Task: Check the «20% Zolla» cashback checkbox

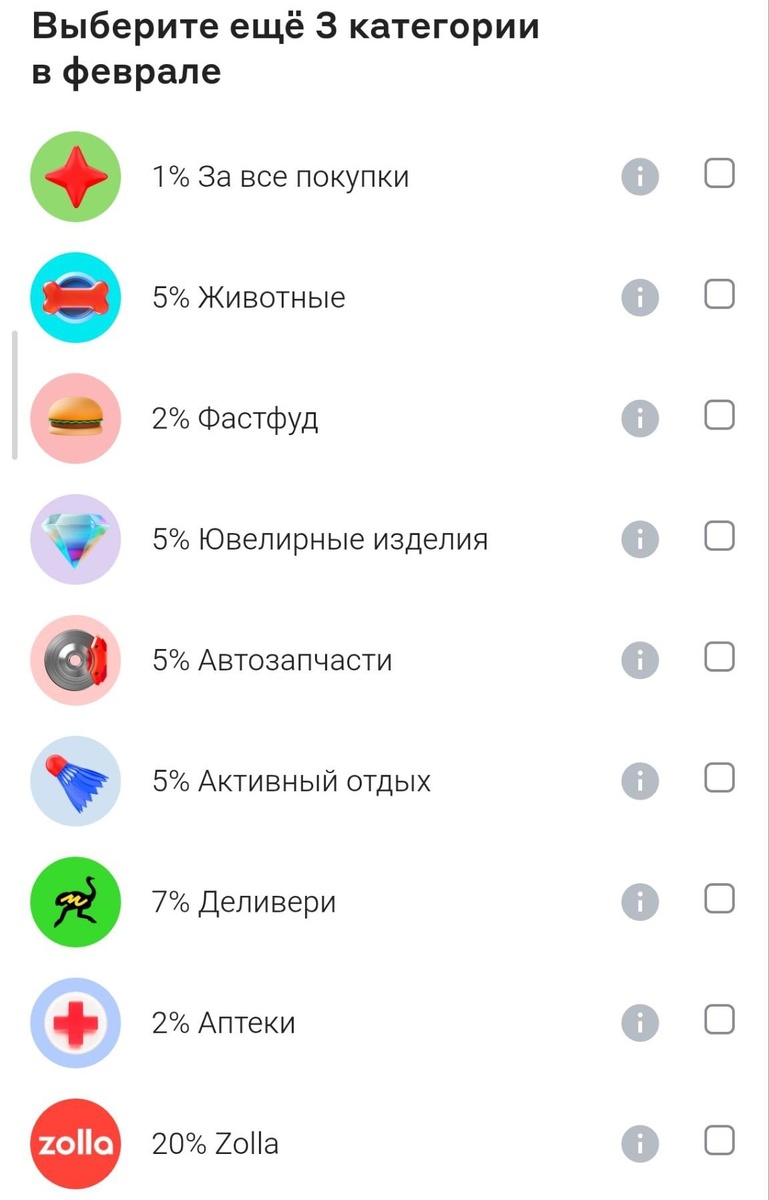Action: (719, 1141)
